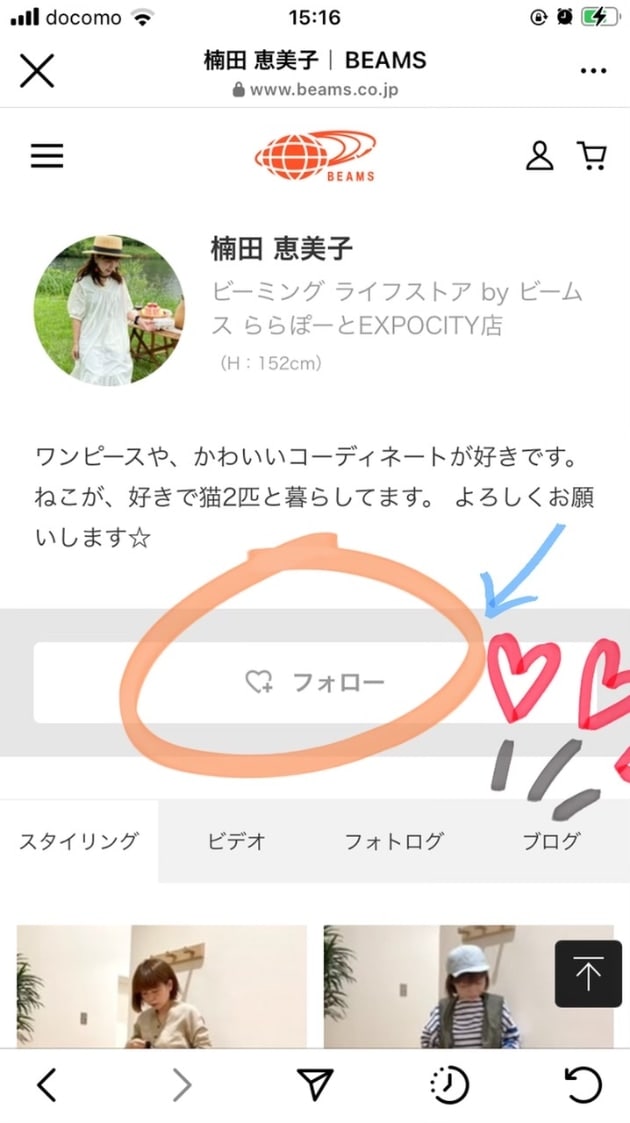This screenshot has width=630, height=1123.
Task: Switch to the ブログ tab
Action: [551, 841]
